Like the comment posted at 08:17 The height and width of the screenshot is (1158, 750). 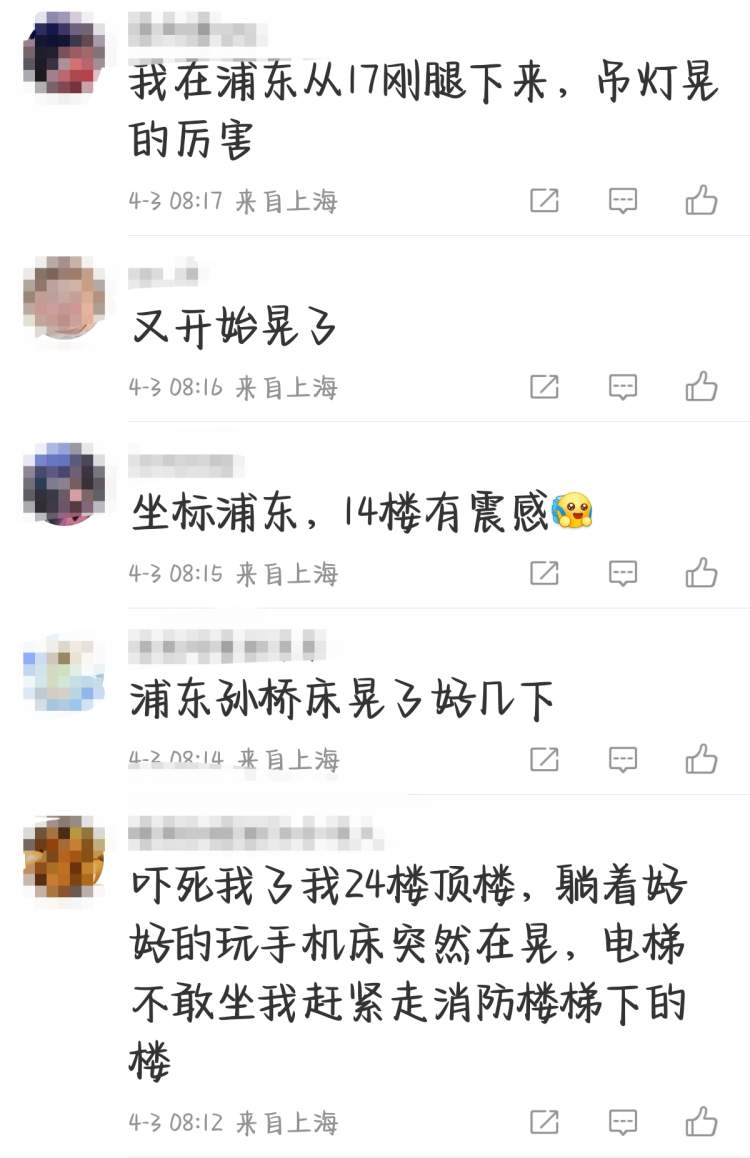click(702, 200)
